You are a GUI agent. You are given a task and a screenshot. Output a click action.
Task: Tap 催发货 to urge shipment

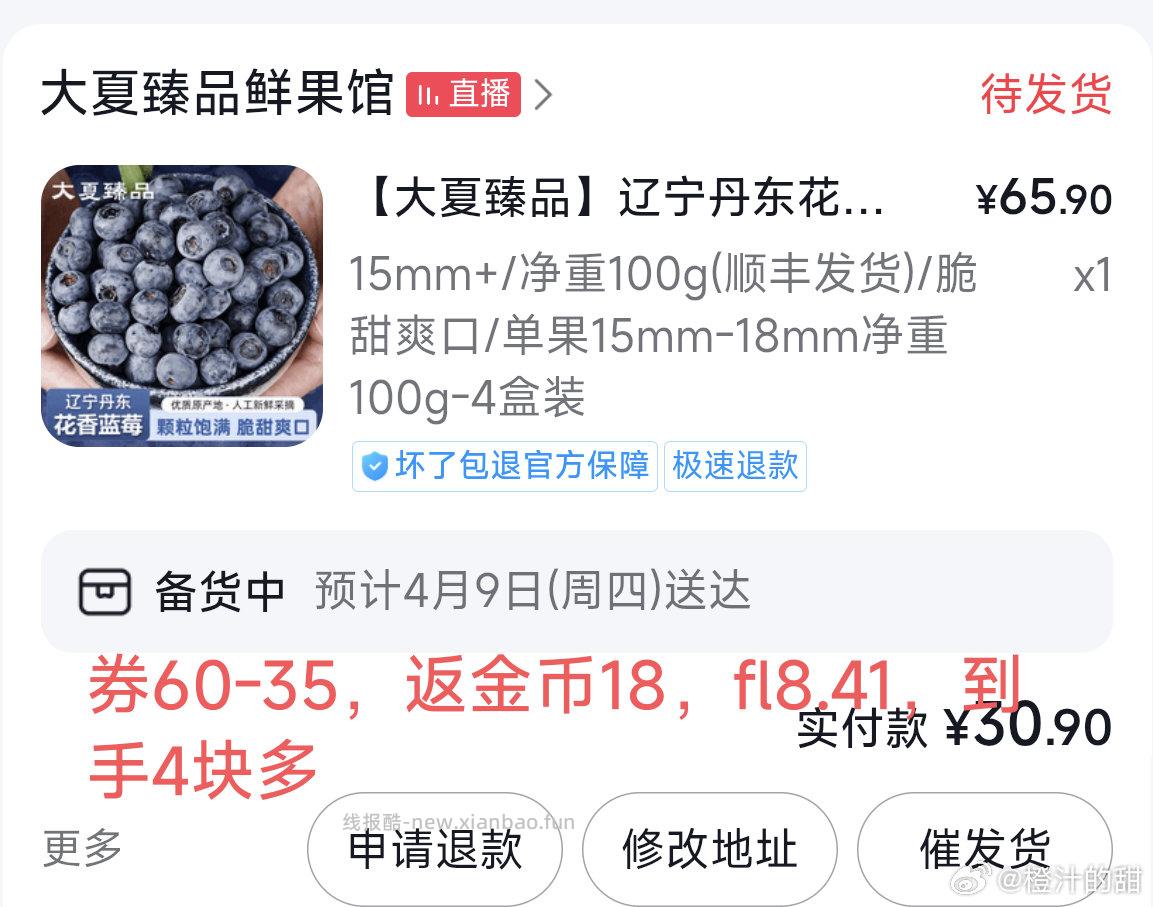pyautogui.click(x=984, y=850)
